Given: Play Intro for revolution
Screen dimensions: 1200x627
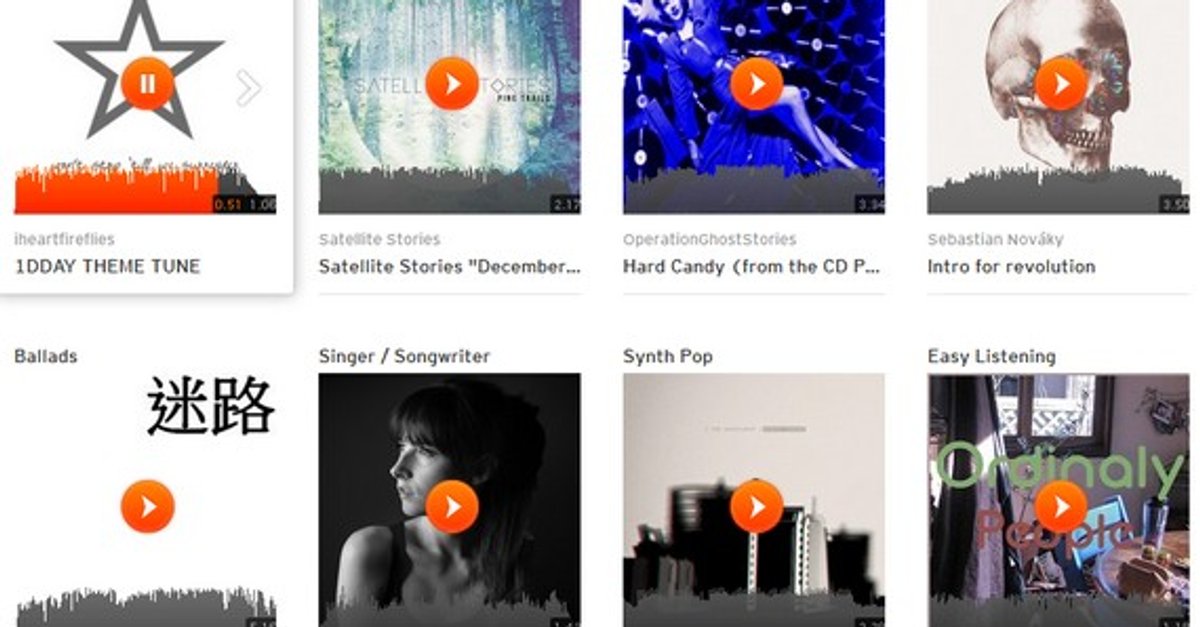Looking at the screenshot, I should click(1059, 84).
